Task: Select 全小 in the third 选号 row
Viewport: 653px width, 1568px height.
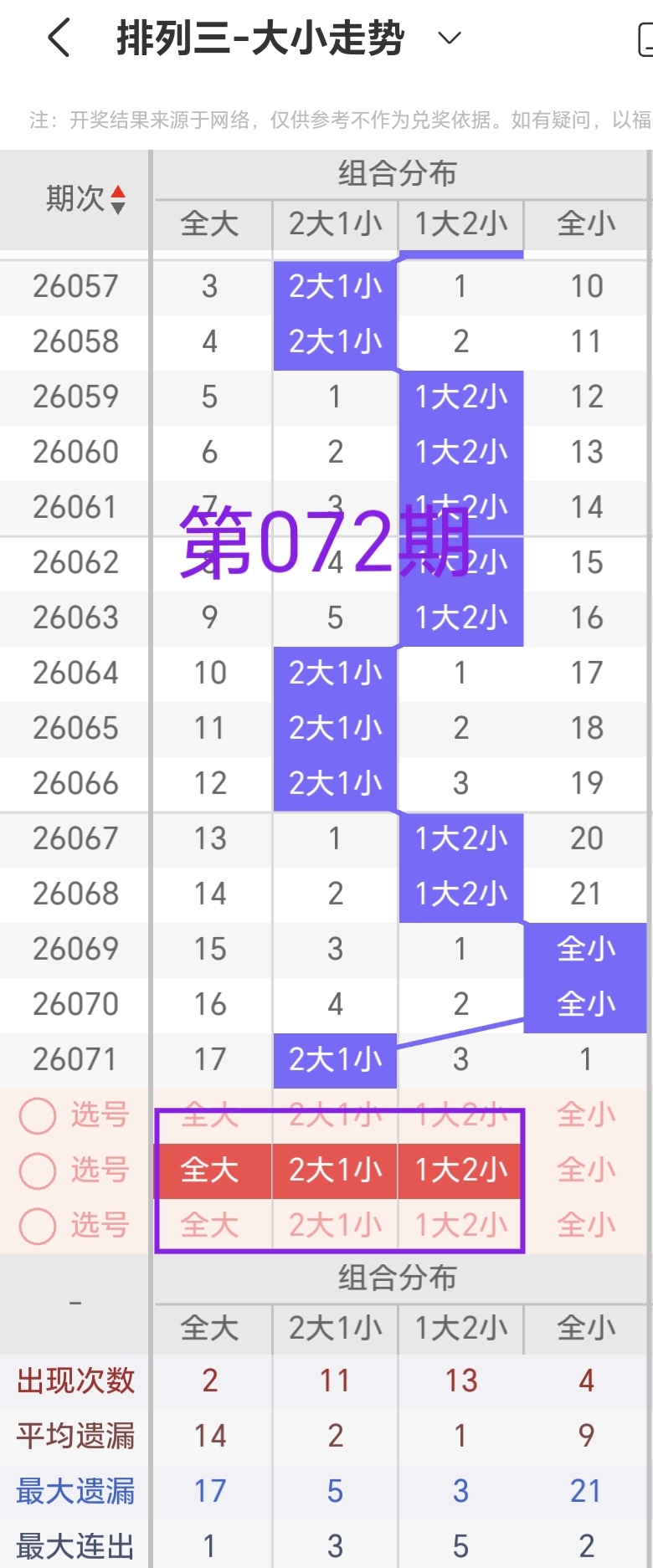Action: pos(585,1225)
